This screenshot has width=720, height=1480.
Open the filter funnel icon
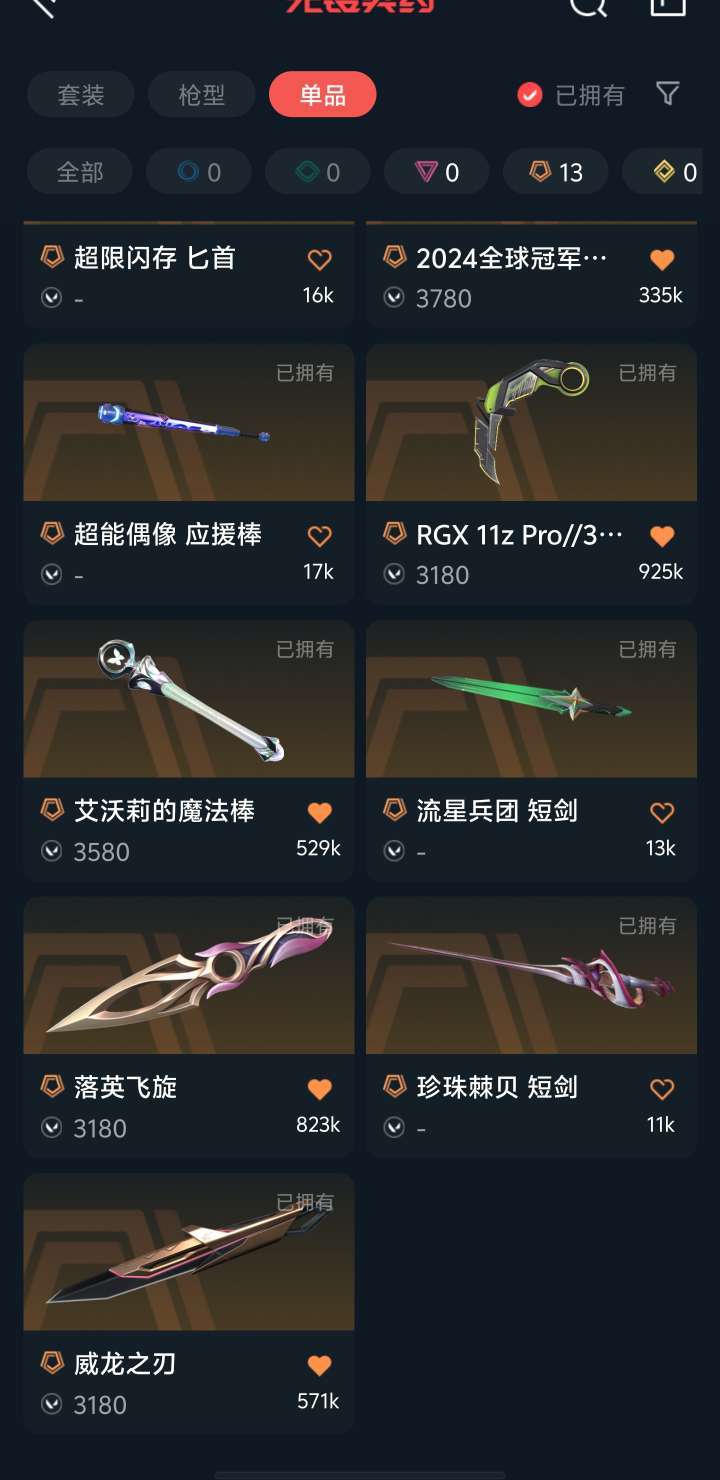tap(668, 94)
